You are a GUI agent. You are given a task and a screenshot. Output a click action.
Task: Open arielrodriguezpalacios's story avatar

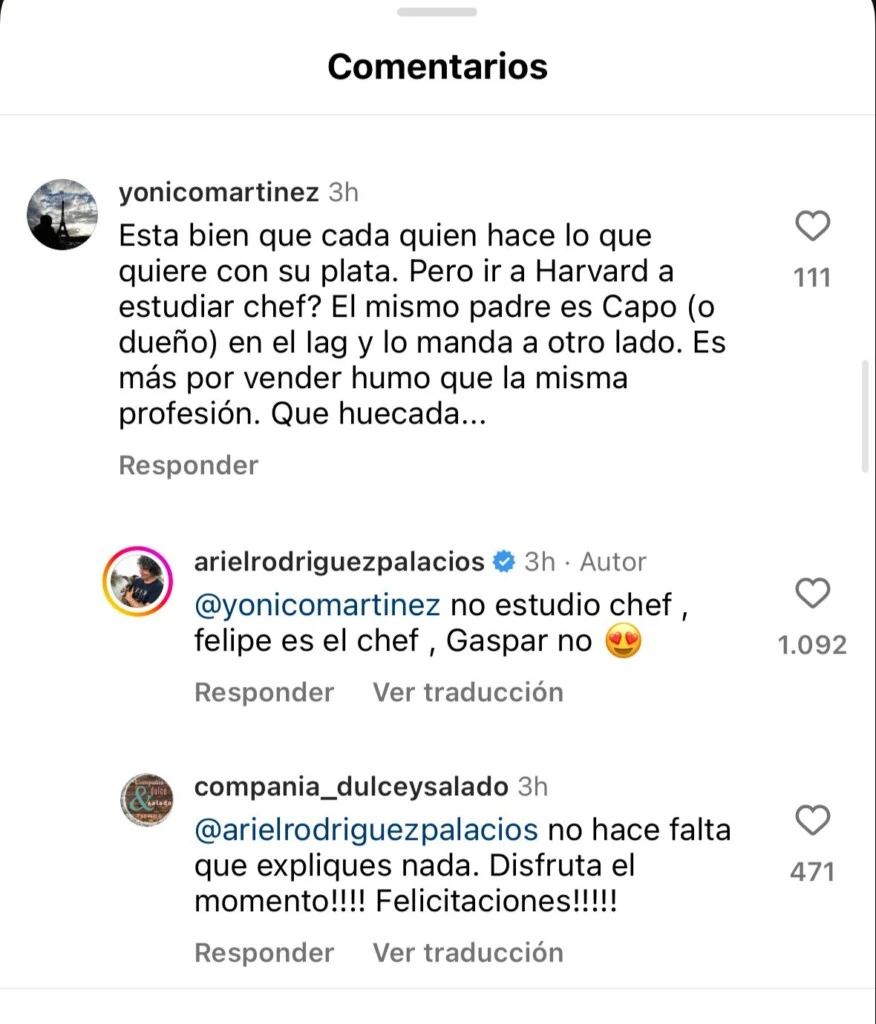pos(138,581)
